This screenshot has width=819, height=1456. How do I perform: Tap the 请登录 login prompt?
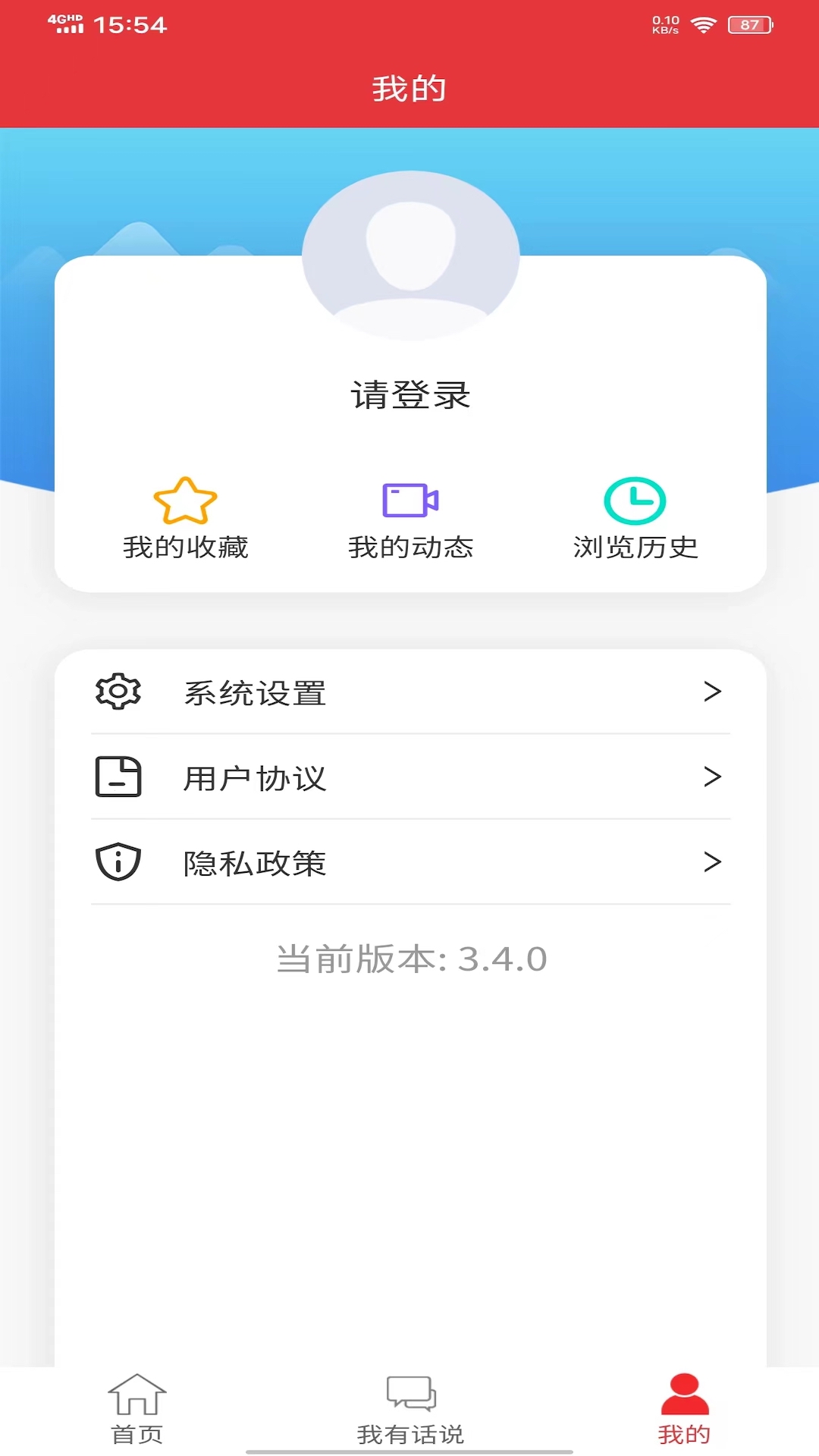pos(409,394)
